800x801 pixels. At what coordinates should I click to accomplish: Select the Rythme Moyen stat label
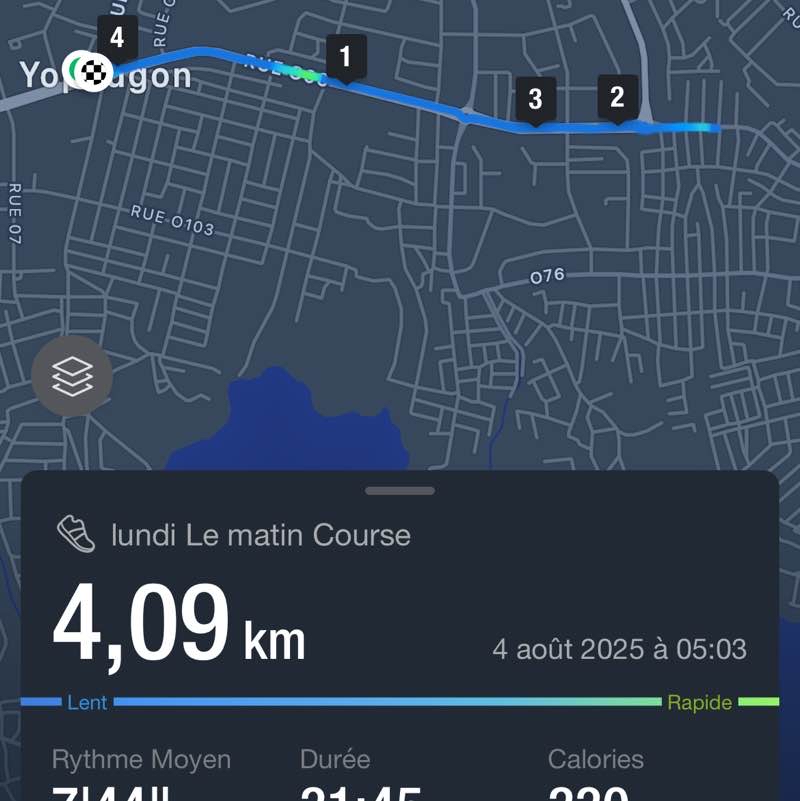(143, 759)
